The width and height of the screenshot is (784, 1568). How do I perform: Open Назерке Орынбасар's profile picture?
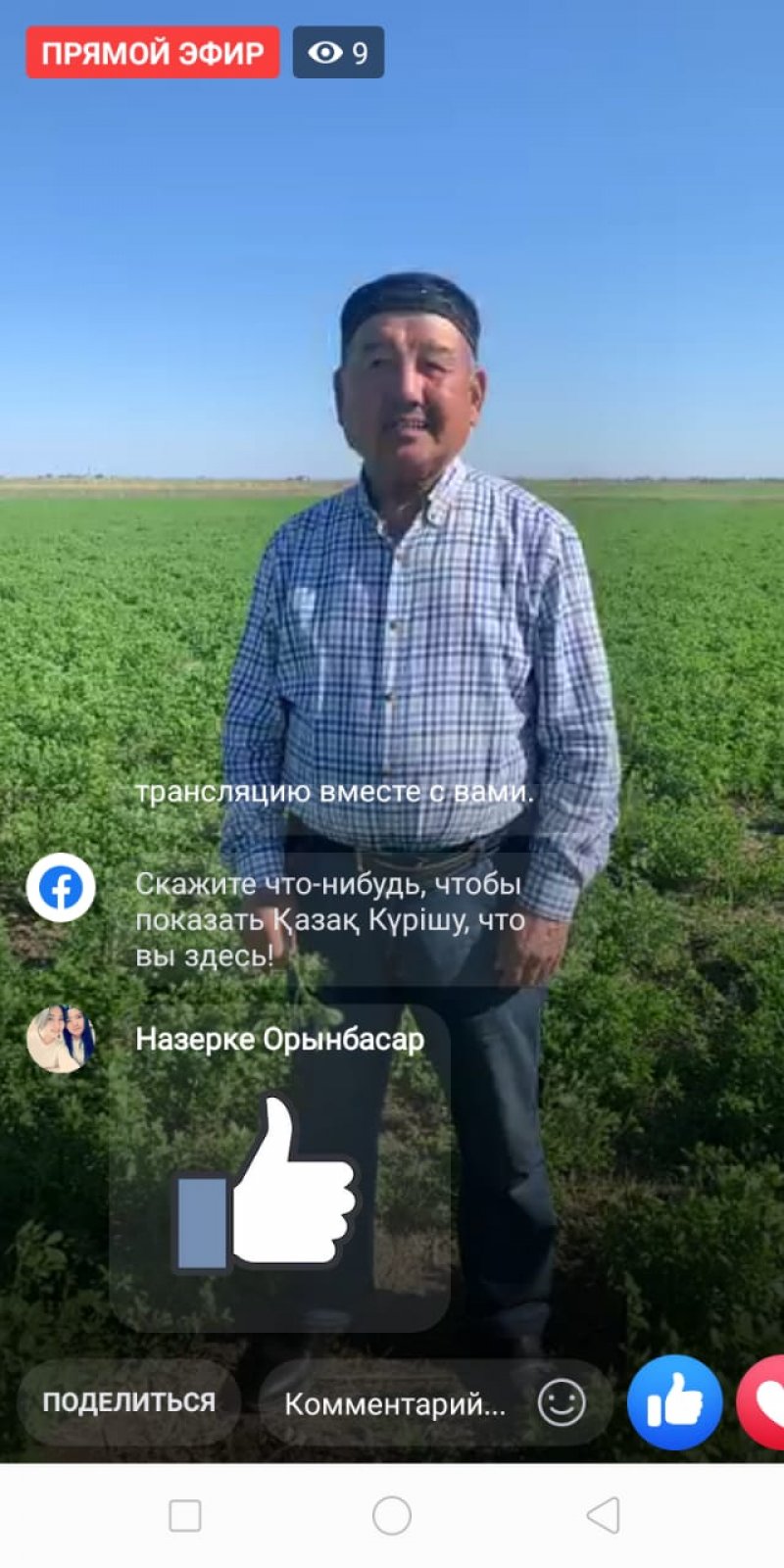61,1039
